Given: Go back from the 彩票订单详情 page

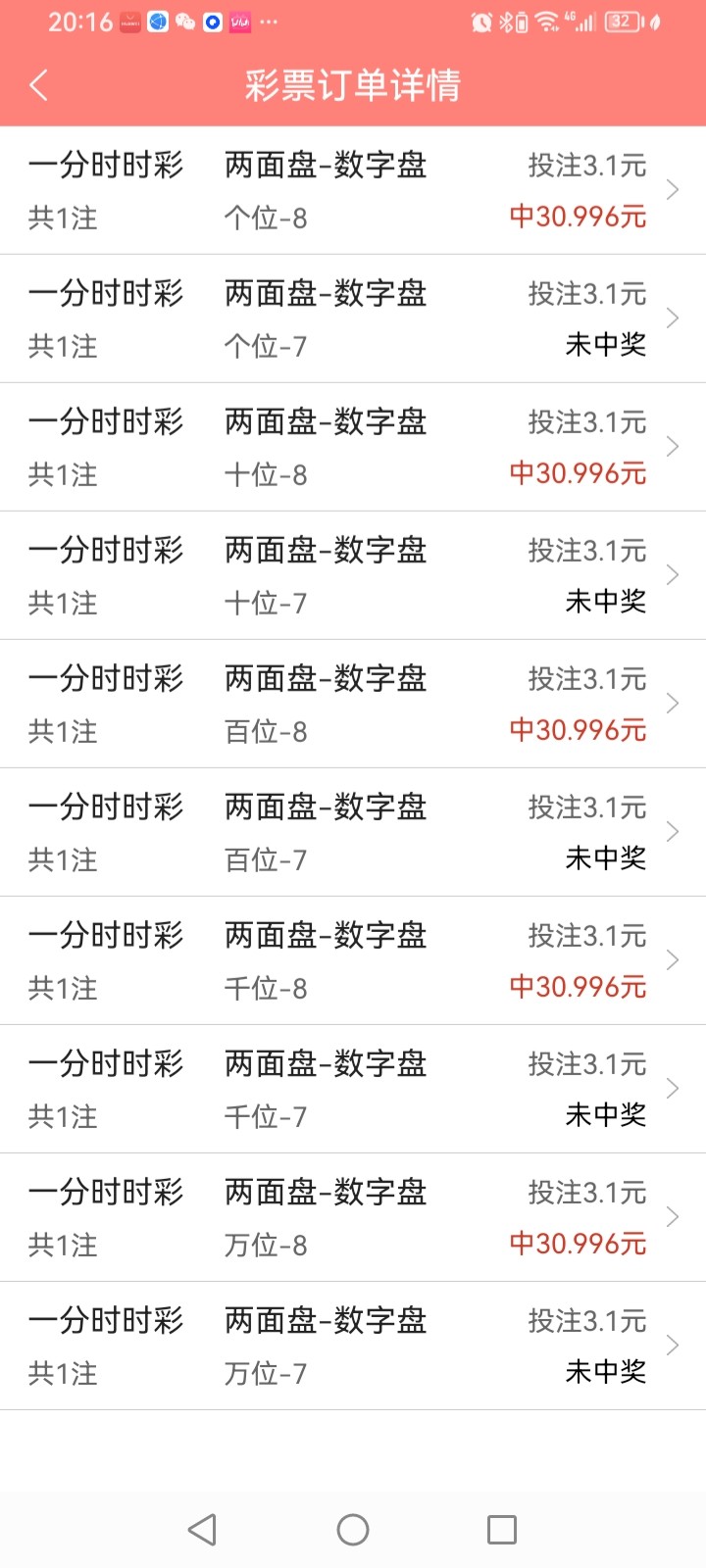Looking at the screenshot, I should (x=39, y=85).
